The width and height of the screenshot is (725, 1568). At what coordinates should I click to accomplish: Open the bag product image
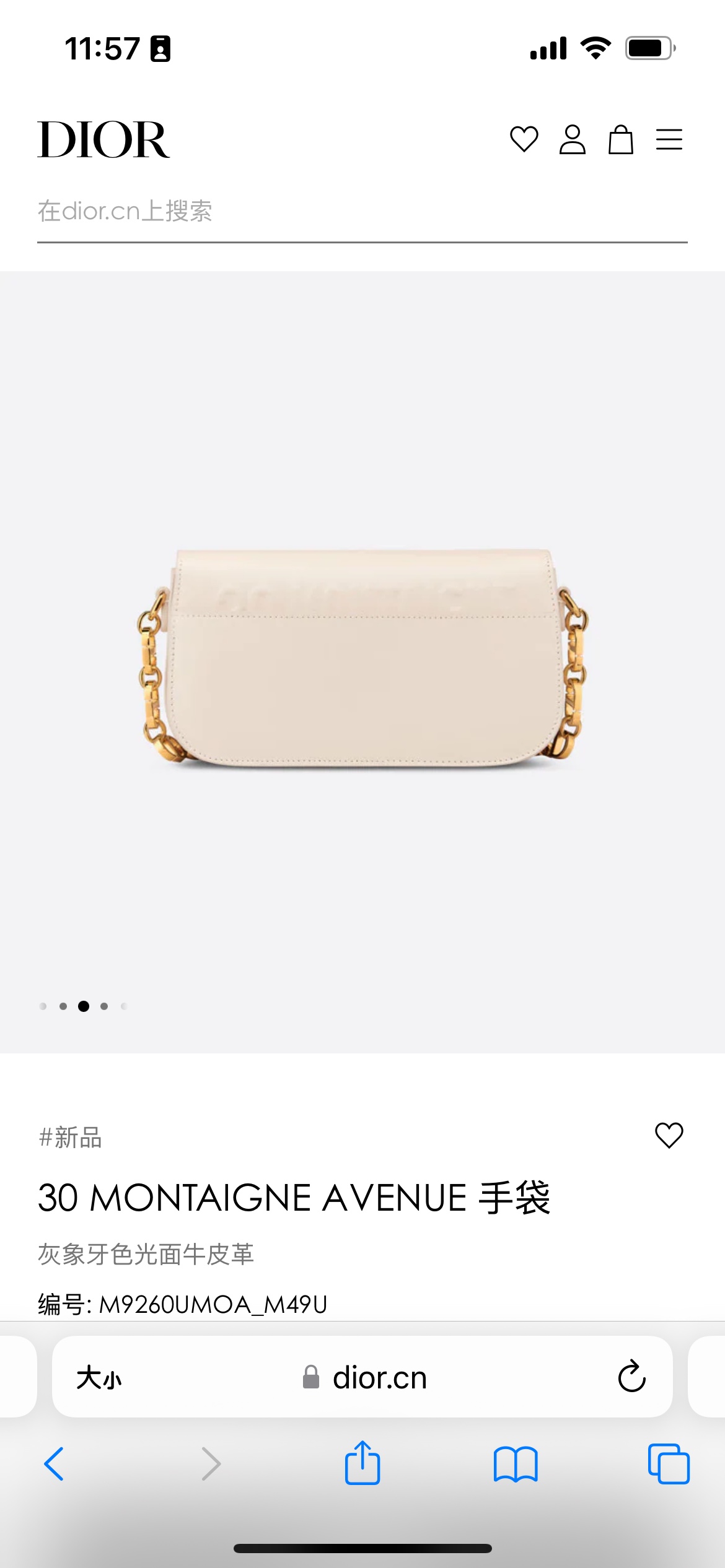point(362,660)
